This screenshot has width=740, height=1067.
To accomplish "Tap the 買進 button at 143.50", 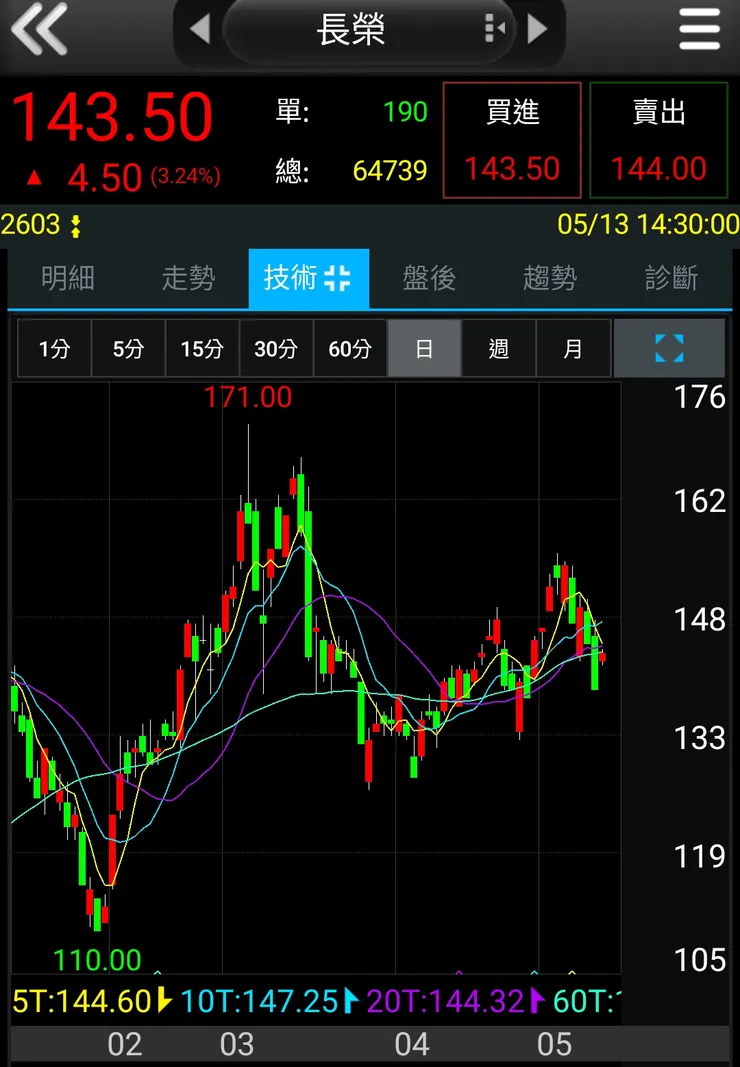I will (x=512, y=140).
